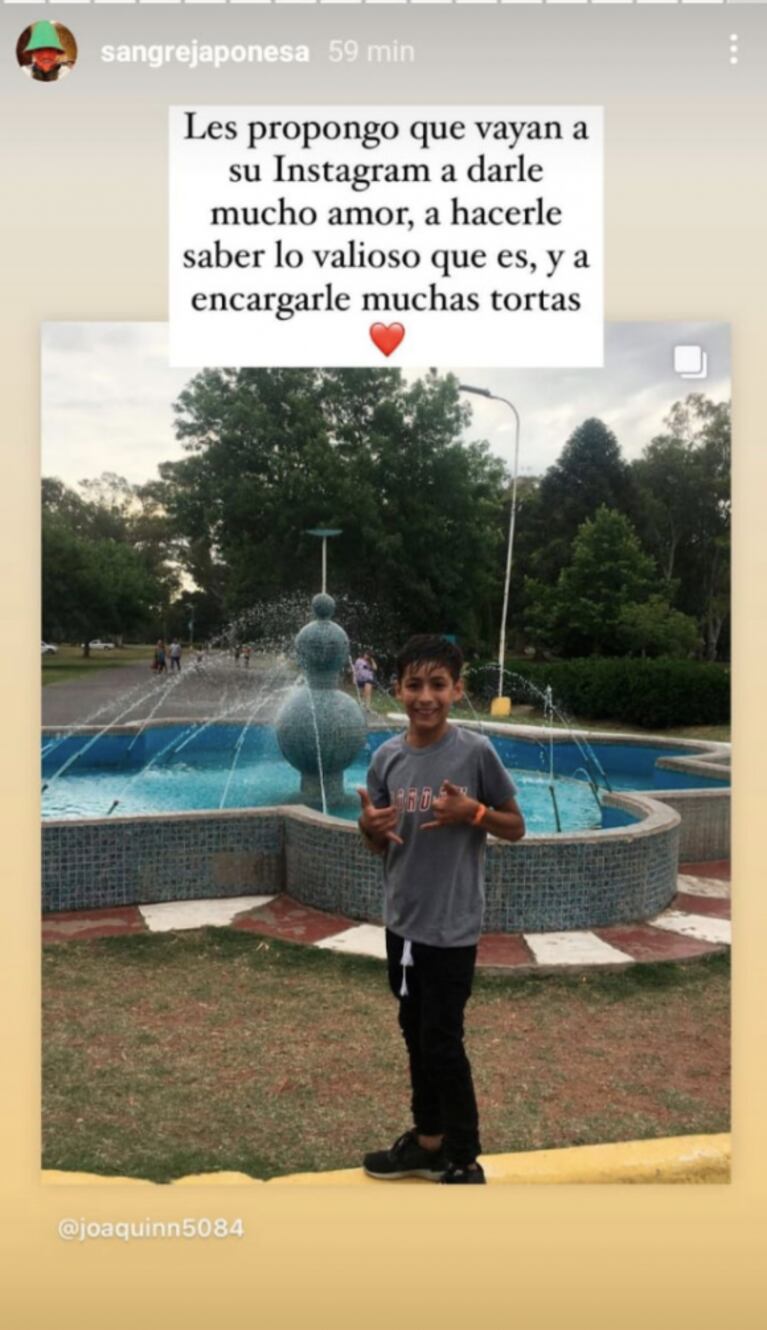Screen dimensions: 767x1330
Task: Visit the @joaquinn5084 profile mention
Action: pyautogui.click(x=150, y=1228)
